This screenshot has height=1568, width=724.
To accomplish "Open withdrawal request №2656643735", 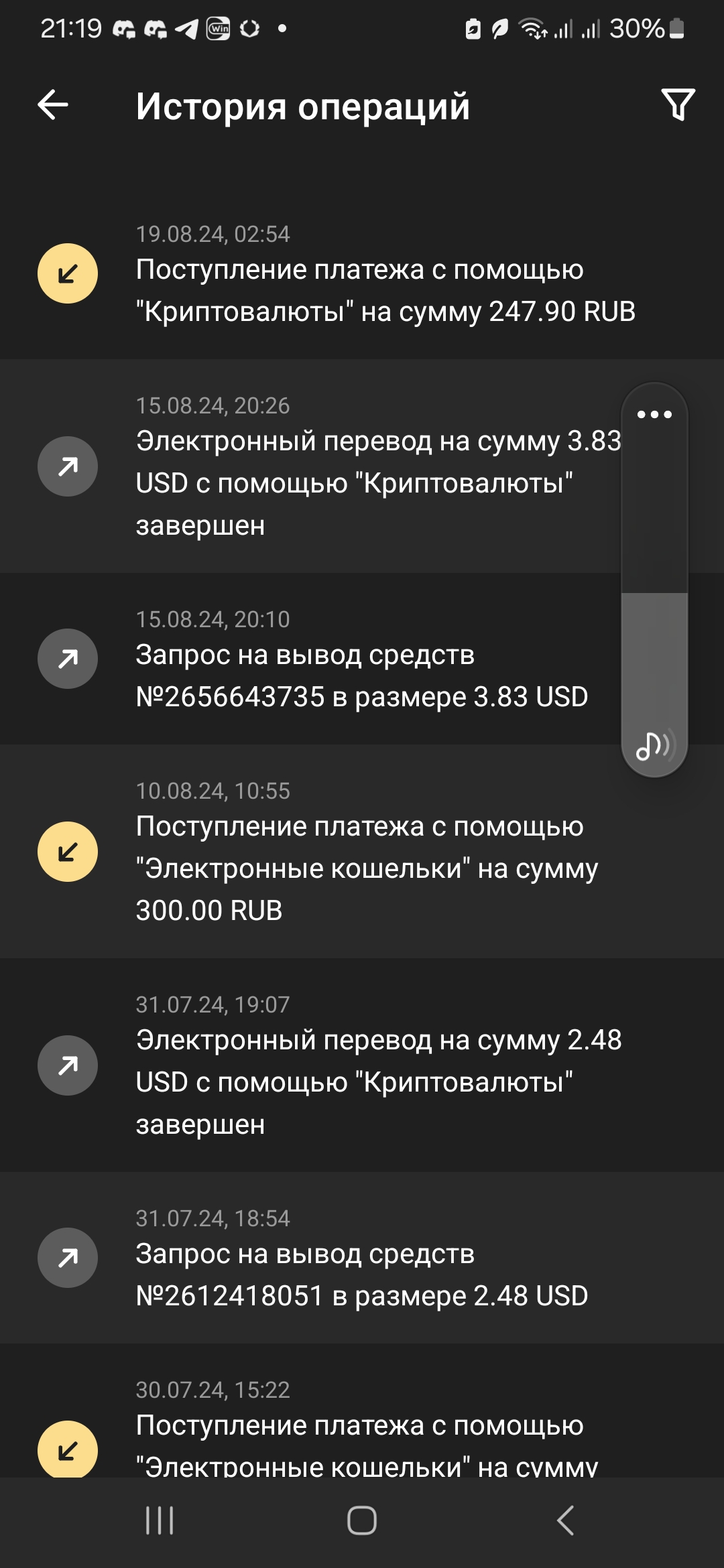I will coord(362,659).
